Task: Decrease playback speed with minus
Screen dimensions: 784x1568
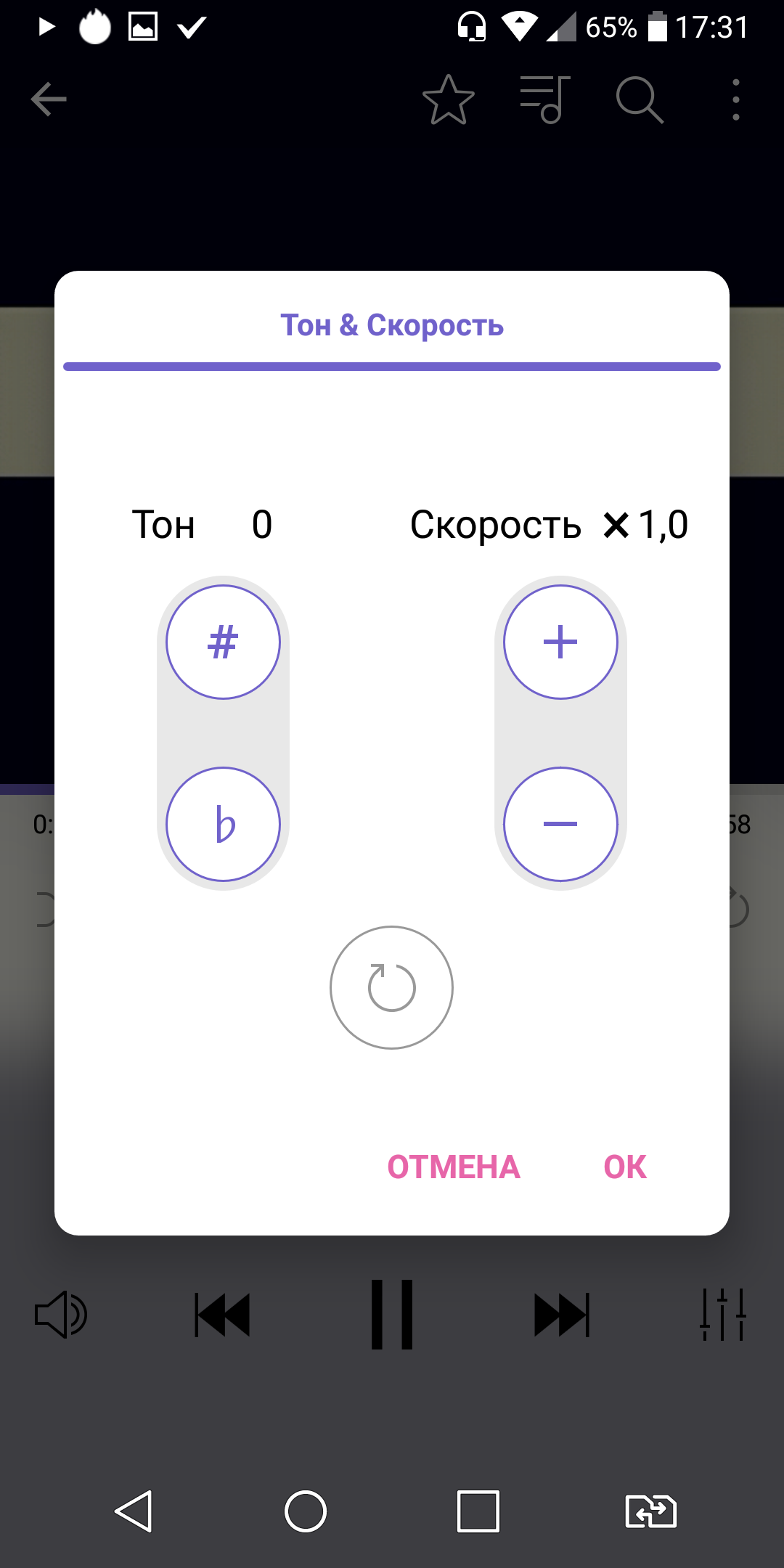Action: 560,824
